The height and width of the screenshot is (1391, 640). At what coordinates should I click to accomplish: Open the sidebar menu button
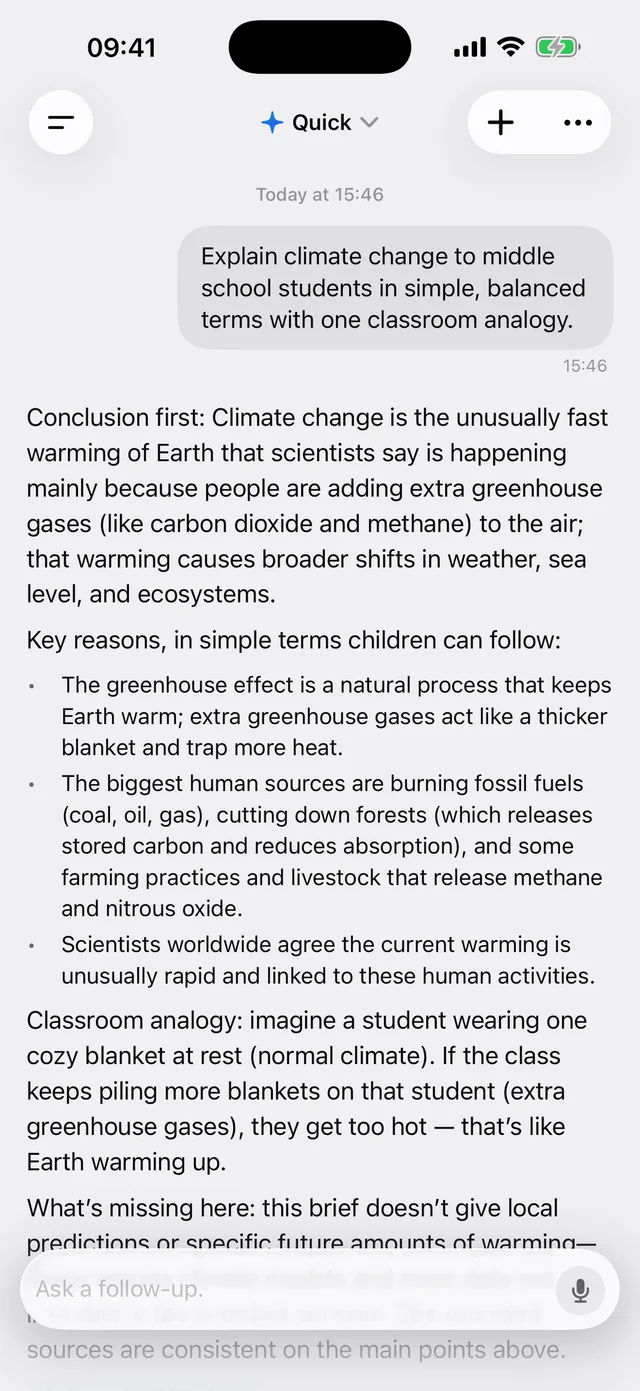(x=61, y=122)
